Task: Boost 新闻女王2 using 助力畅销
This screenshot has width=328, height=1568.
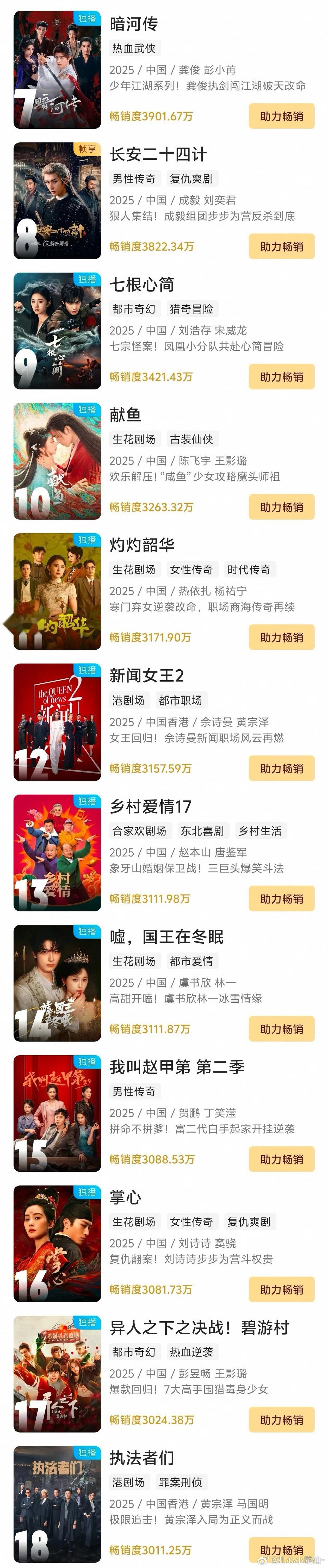Action: [281, 768]
